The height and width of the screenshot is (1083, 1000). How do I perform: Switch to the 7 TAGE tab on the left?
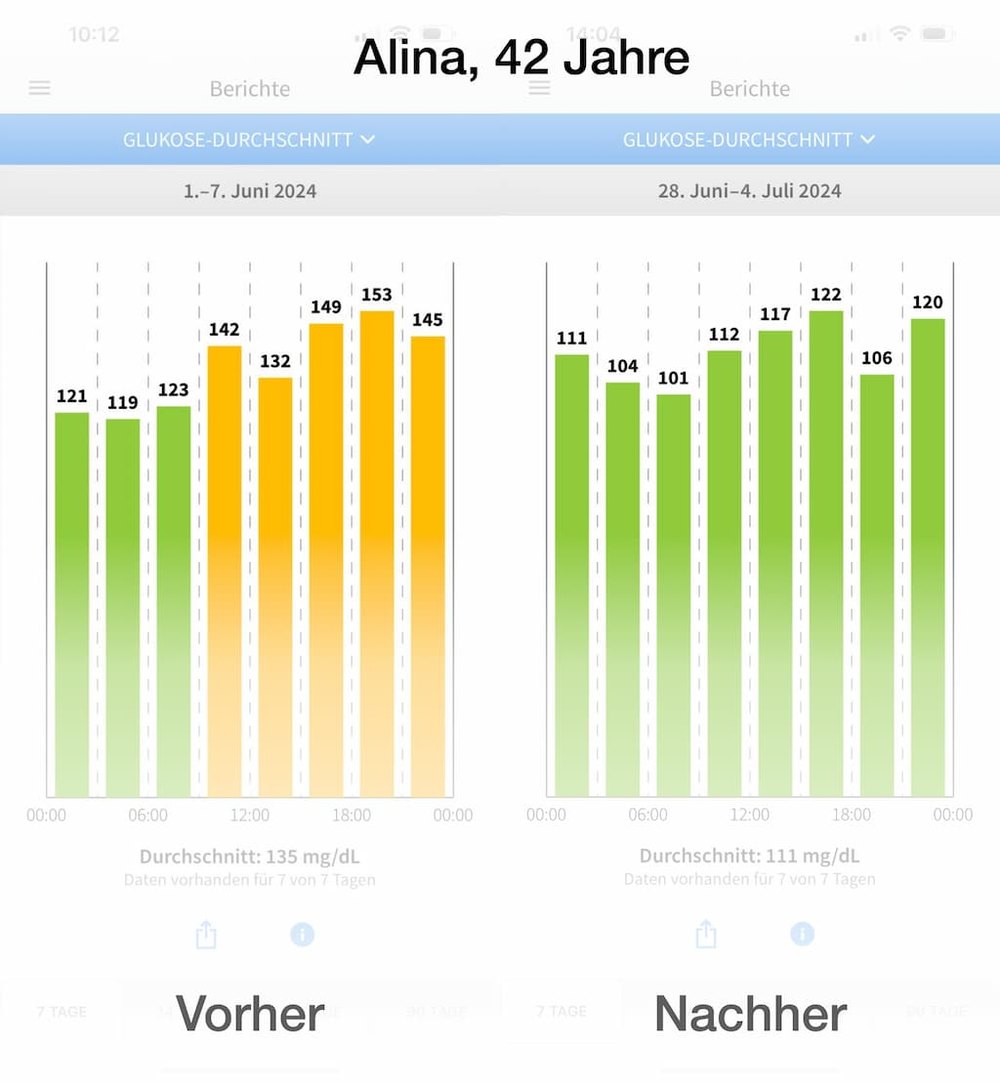[x=62, y=1011]
